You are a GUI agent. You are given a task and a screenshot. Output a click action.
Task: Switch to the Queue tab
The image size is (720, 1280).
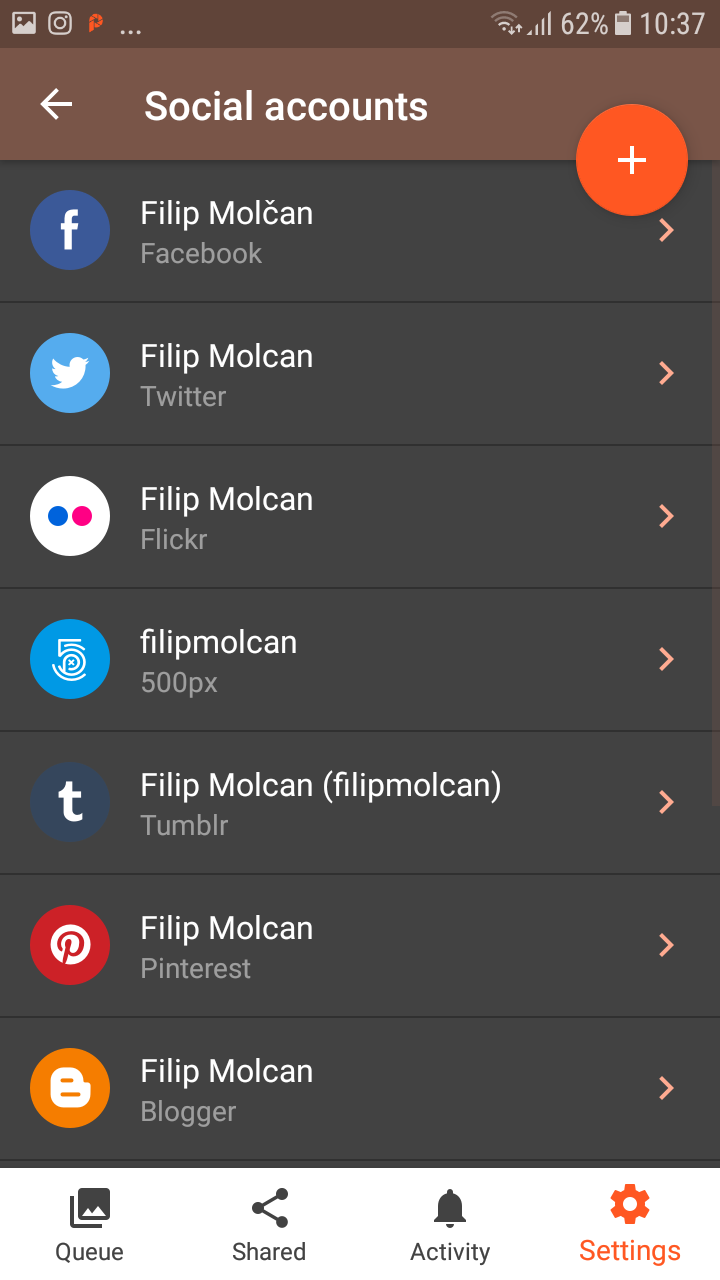(90, 1225)
